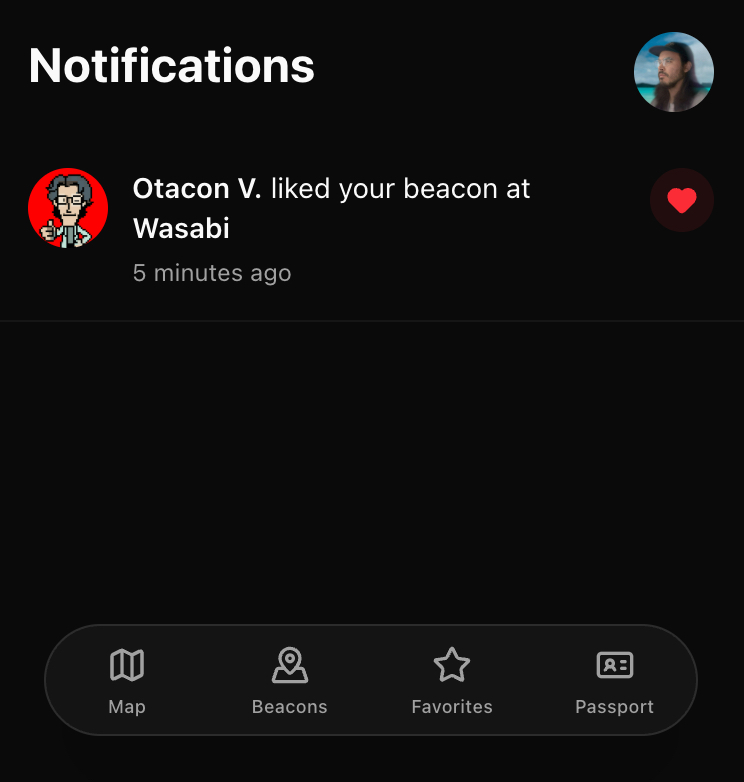The height and width of the screenshot is (782, 744).
Task: Select the Passport tab
Action: coord(614,680)
